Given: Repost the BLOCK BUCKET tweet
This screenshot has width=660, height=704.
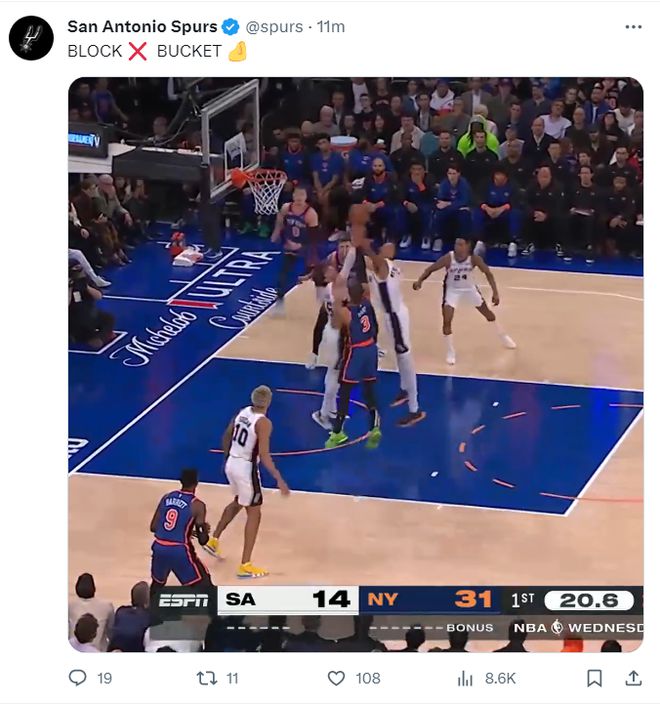Looking at the screenshot, I should [206, 678].
